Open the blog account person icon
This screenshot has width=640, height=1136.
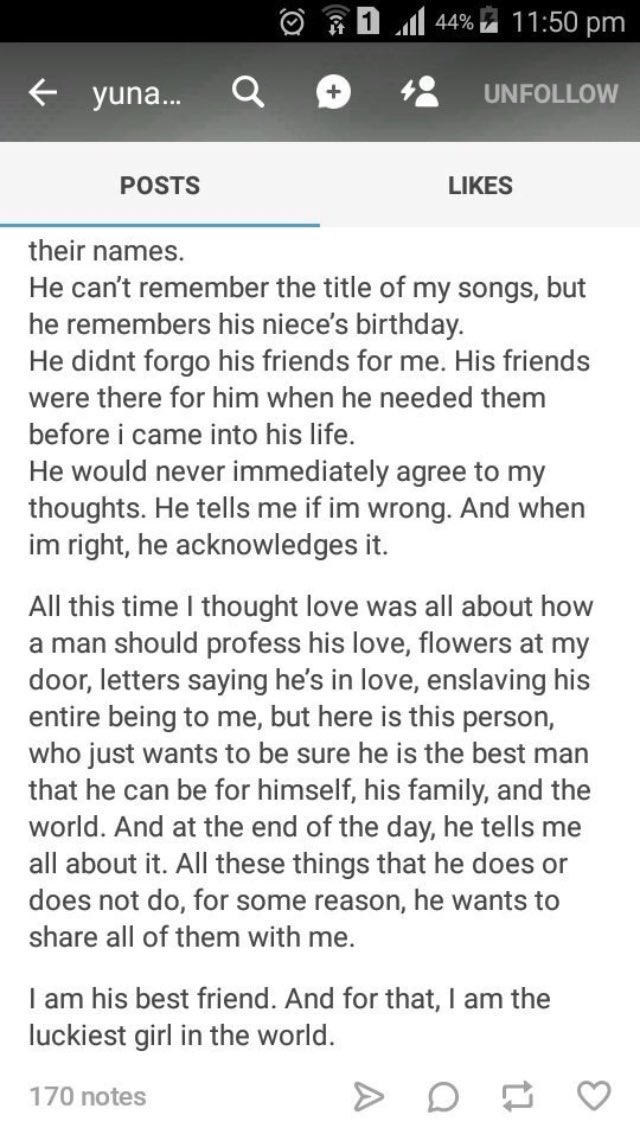(x=420, y=93)
